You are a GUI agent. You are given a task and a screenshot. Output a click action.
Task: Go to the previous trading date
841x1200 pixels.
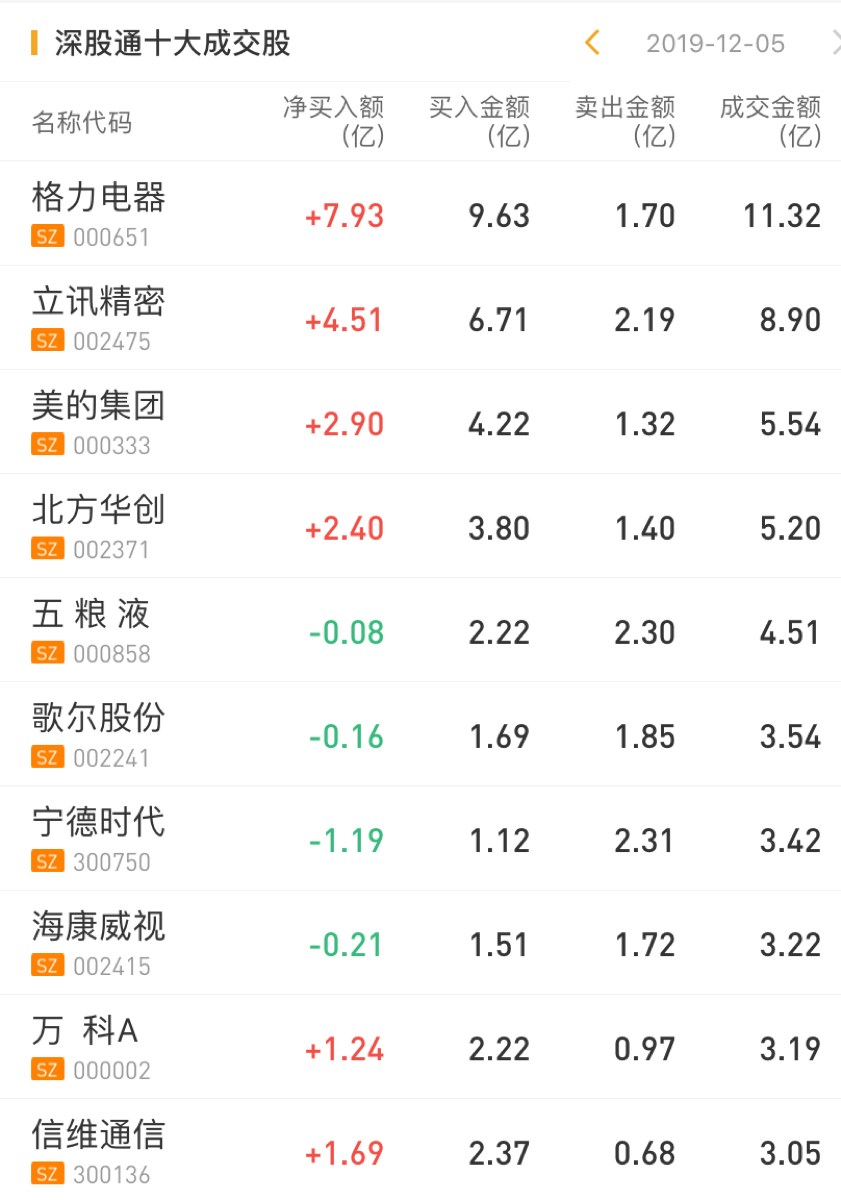tap(592, 43)
